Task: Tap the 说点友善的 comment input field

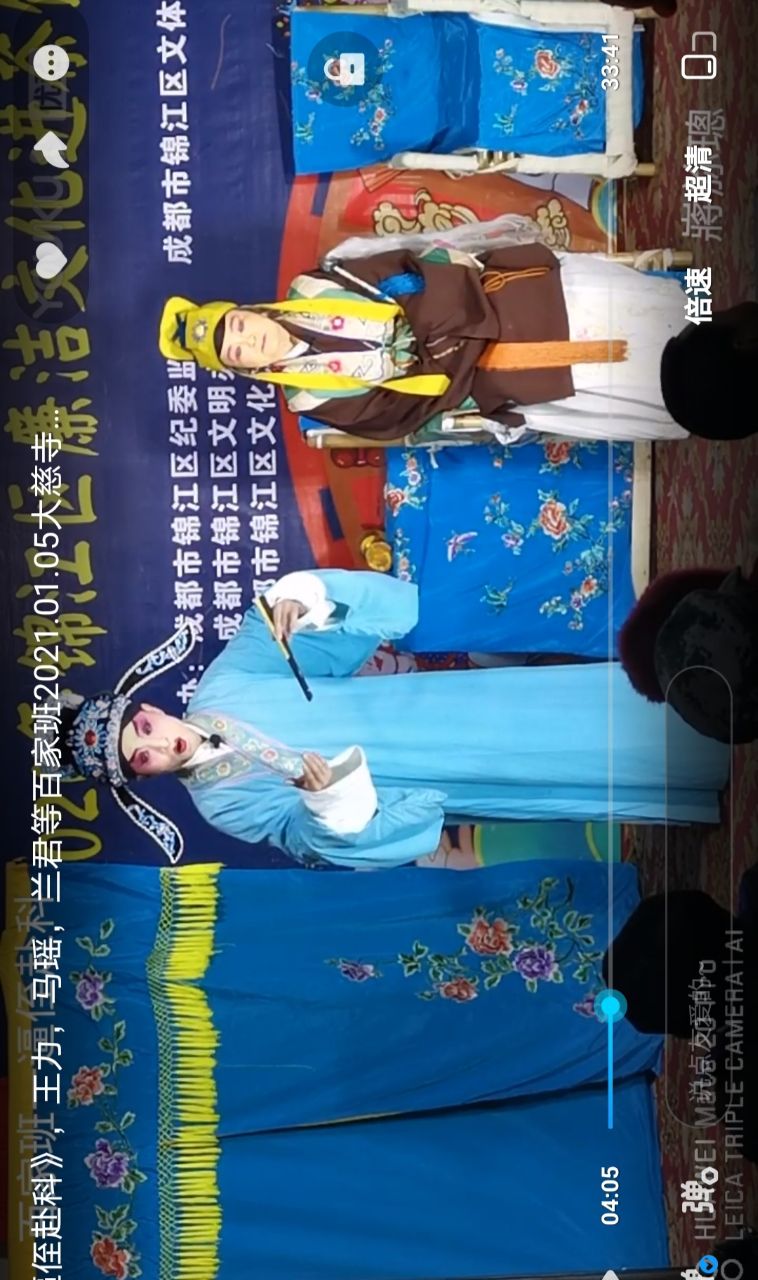Action: [x=699, y=1010]
